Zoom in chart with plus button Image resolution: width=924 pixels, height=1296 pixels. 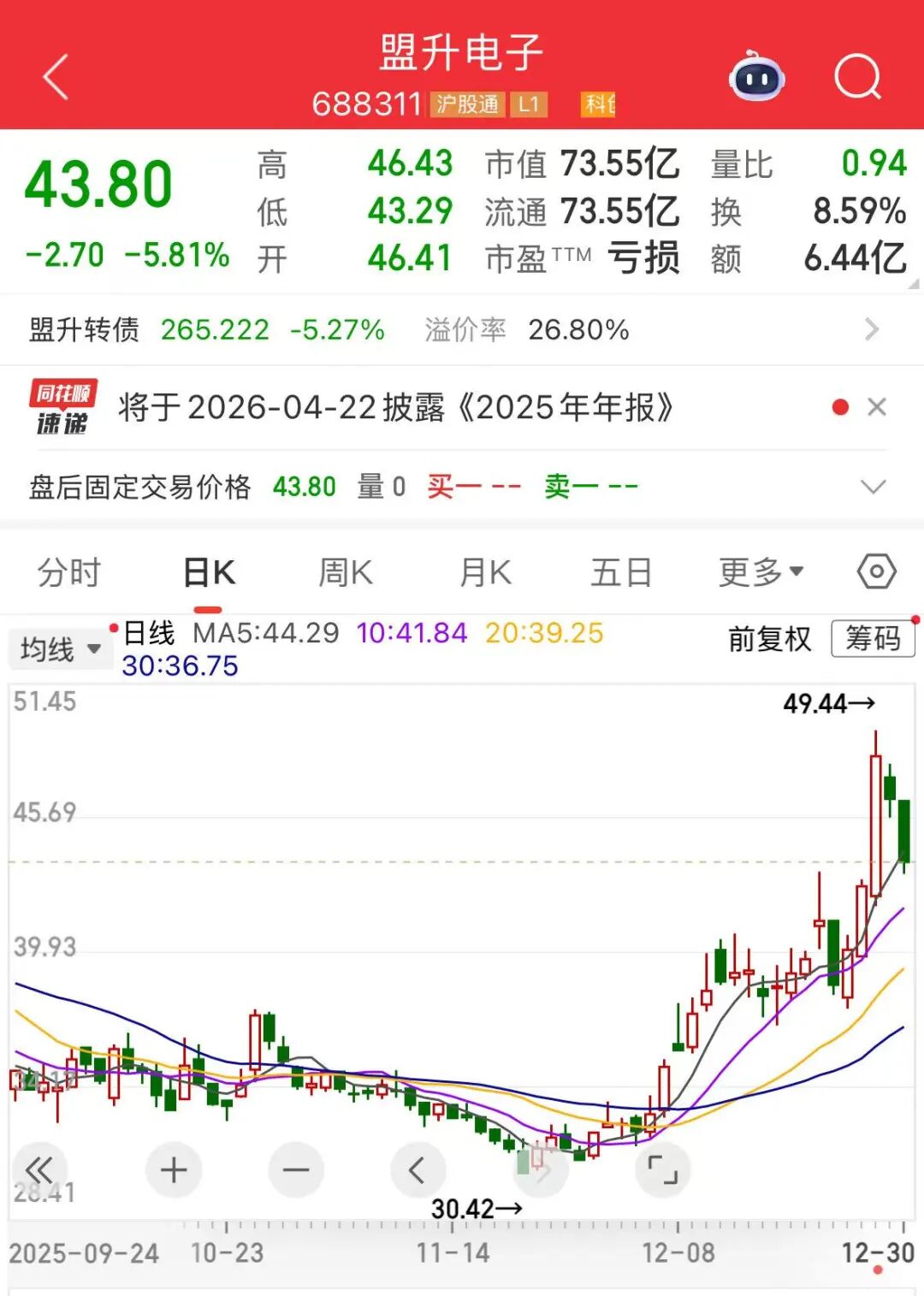click(174, 1169)
